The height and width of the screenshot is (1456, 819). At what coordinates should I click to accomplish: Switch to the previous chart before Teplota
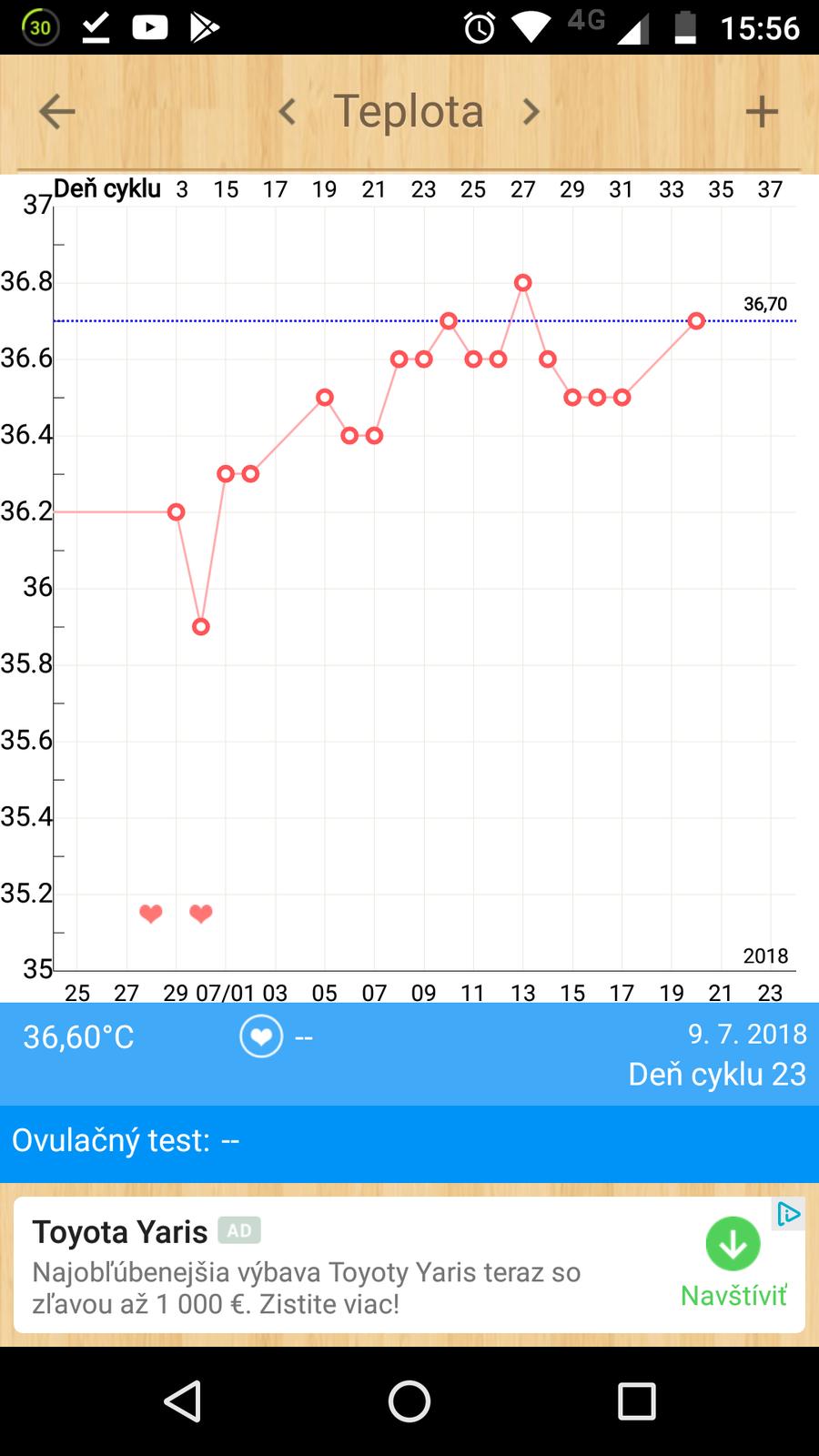tap(288, 112)
